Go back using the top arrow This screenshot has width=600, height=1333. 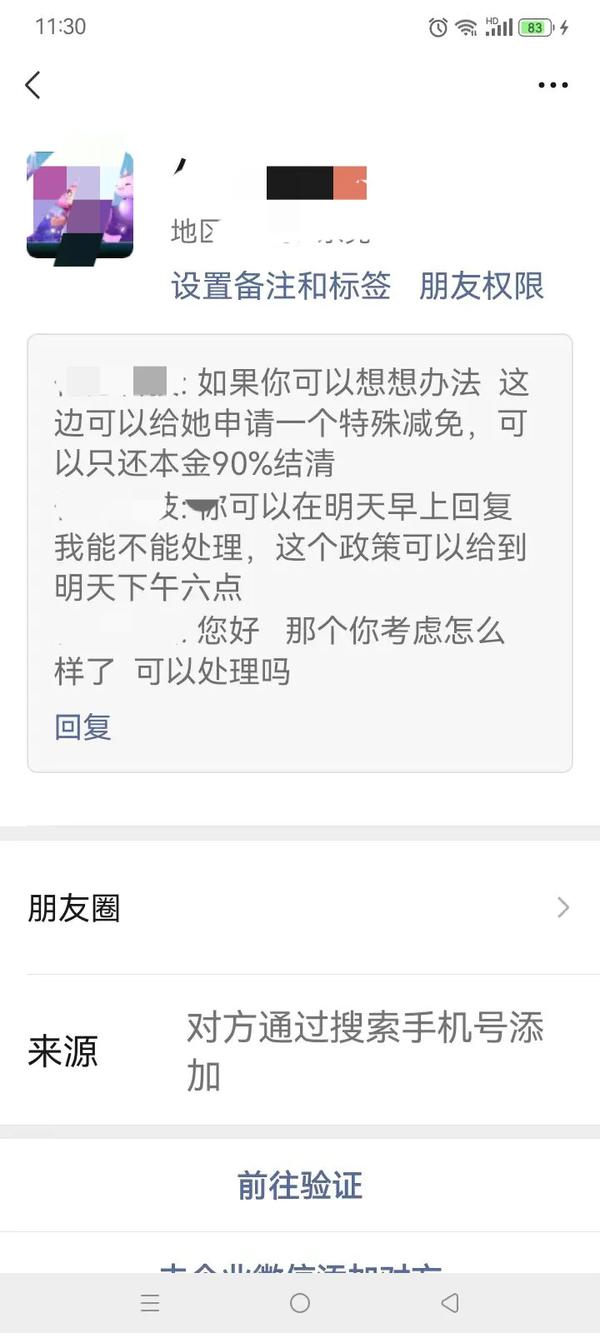tap(33, 85)
